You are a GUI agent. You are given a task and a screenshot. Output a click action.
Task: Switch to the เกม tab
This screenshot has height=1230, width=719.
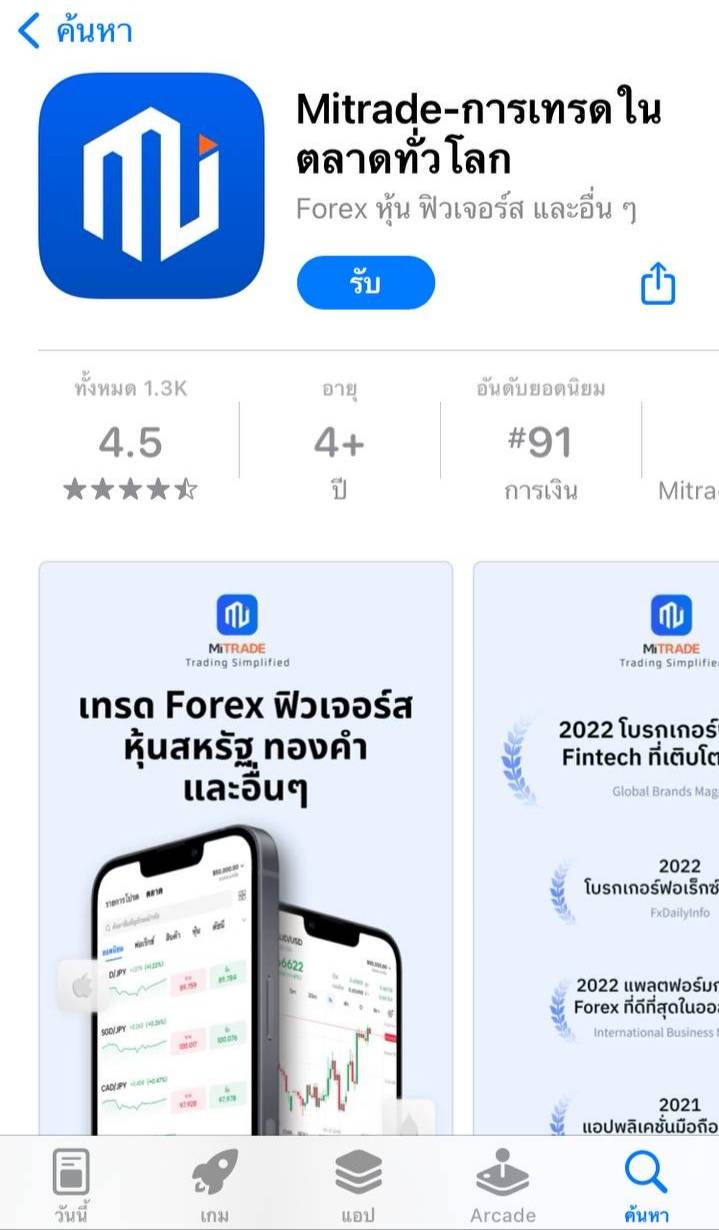click(215, 1187)
